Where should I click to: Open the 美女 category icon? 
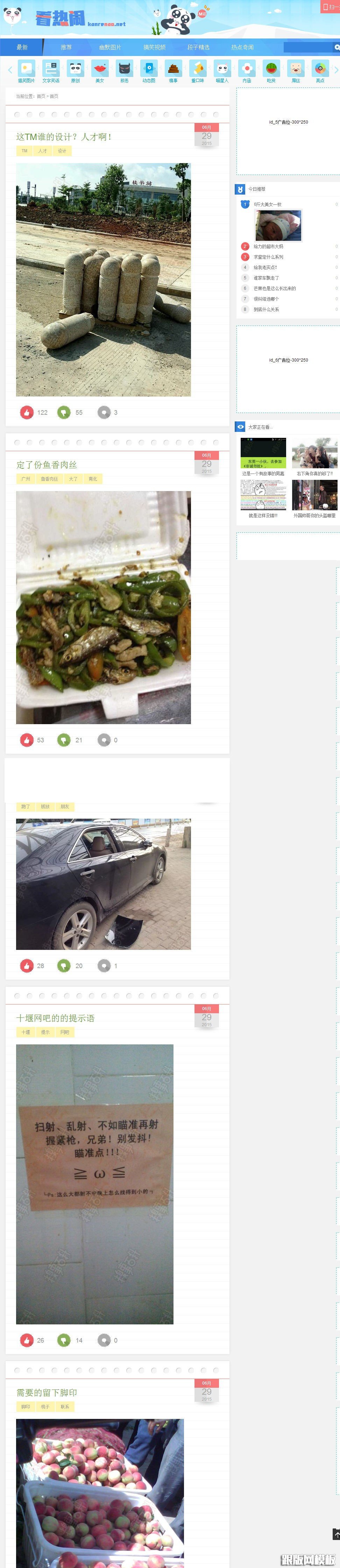(x=100, y=71)
